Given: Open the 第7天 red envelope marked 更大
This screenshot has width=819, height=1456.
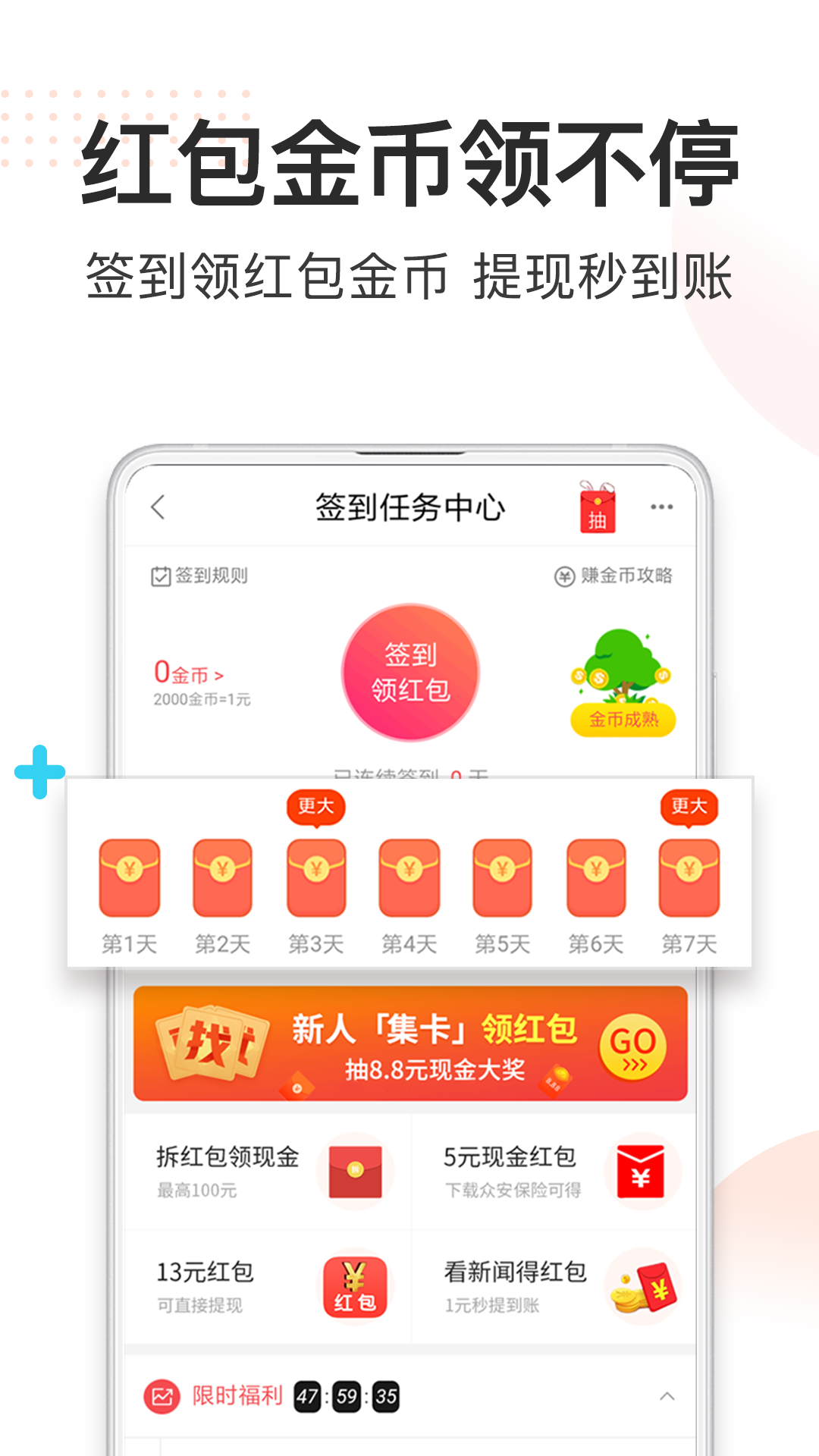Looking at the screenshot, I should pyautogui.click(x=689, y=876).
